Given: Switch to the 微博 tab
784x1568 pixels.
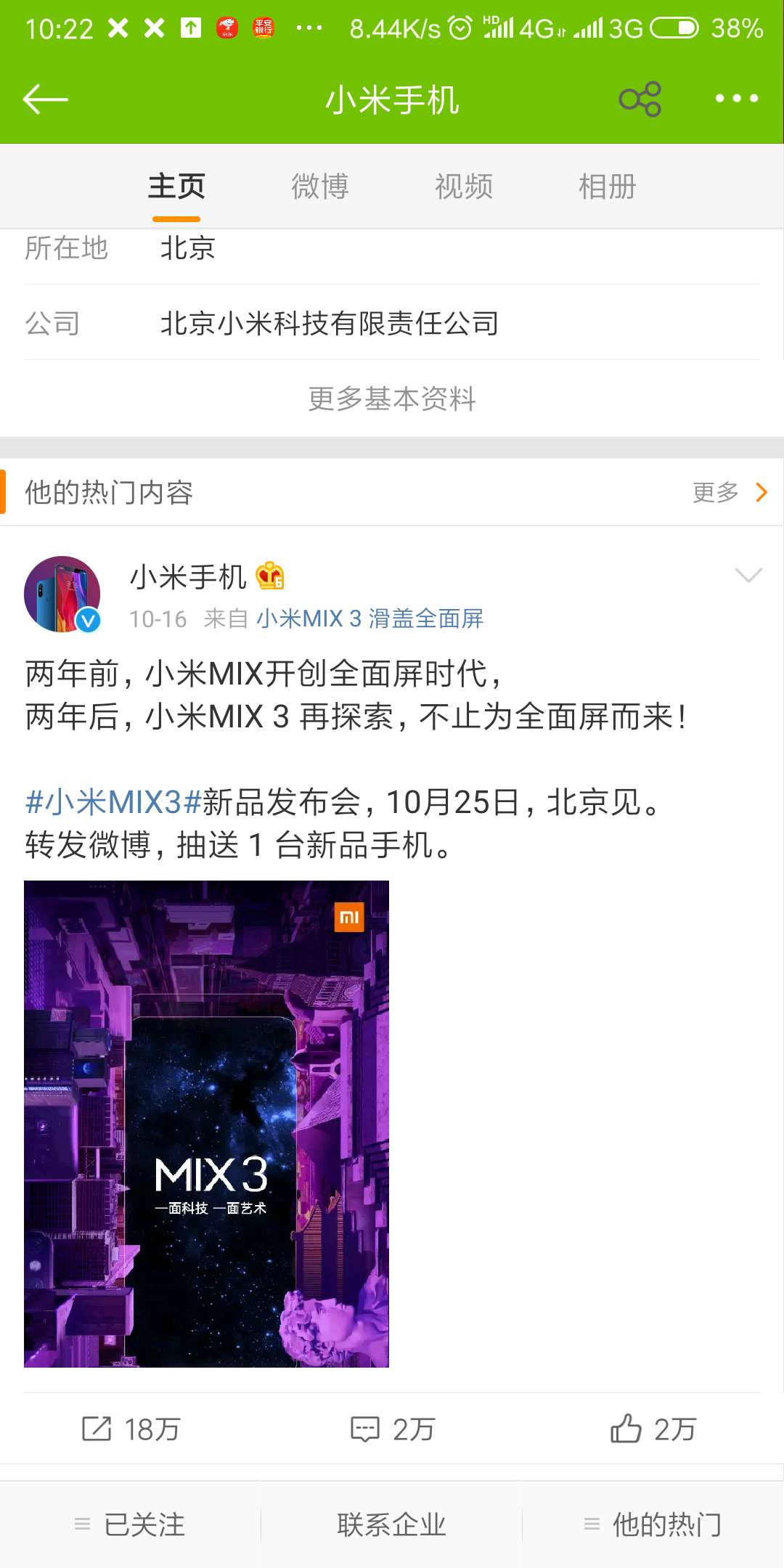Looking at the screenshot, I should click(x=320, y=187).
